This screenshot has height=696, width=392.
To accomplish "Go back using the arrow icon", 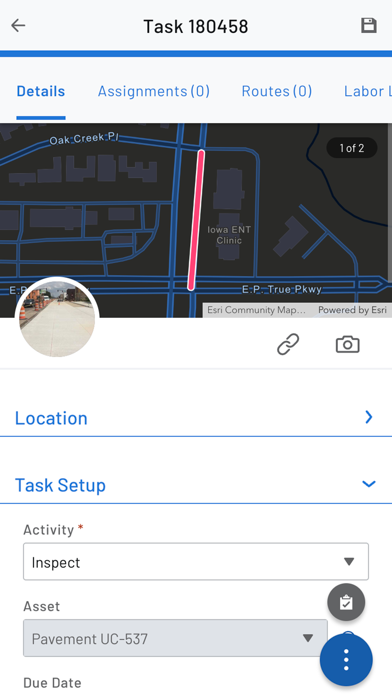I will pos(18,26).
